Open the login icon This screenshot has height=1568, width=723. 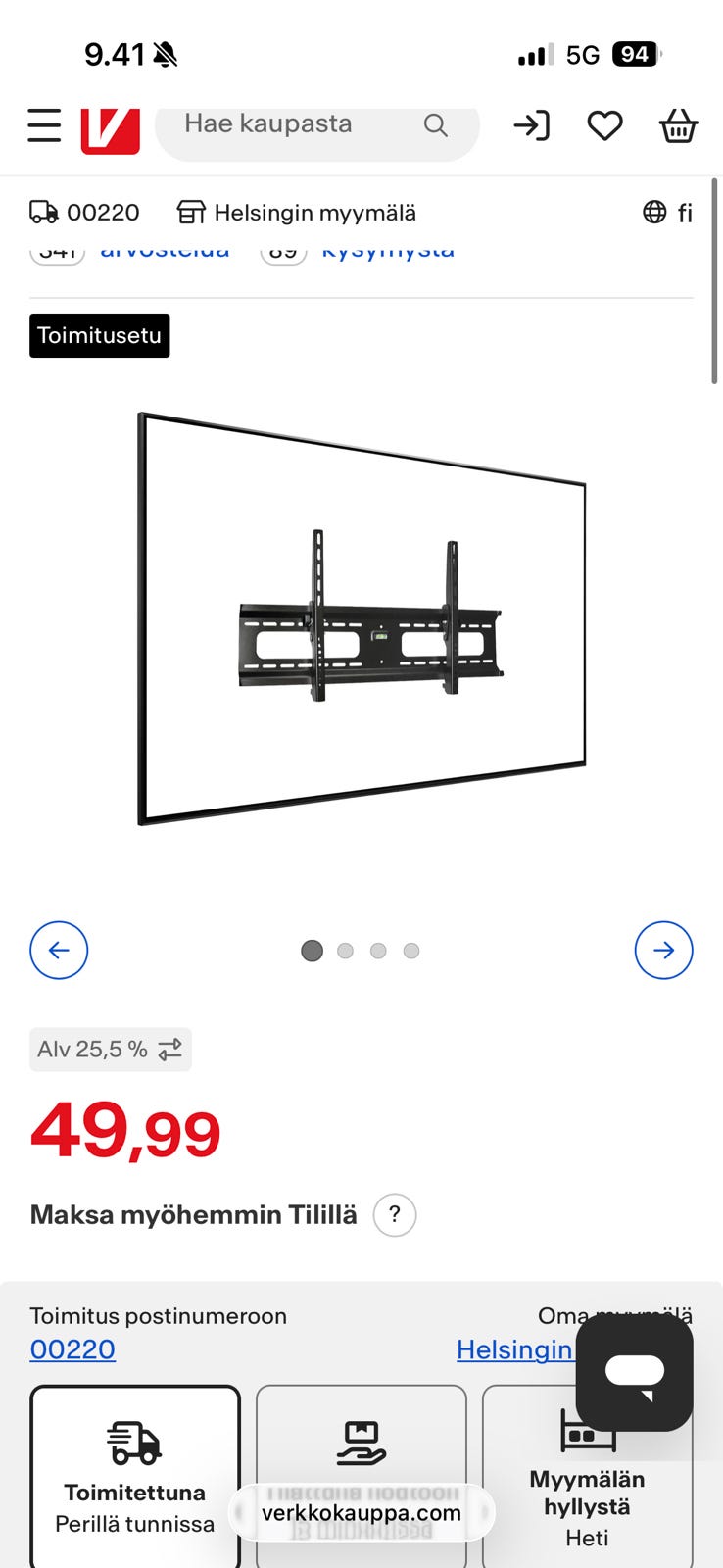[531, 125]
